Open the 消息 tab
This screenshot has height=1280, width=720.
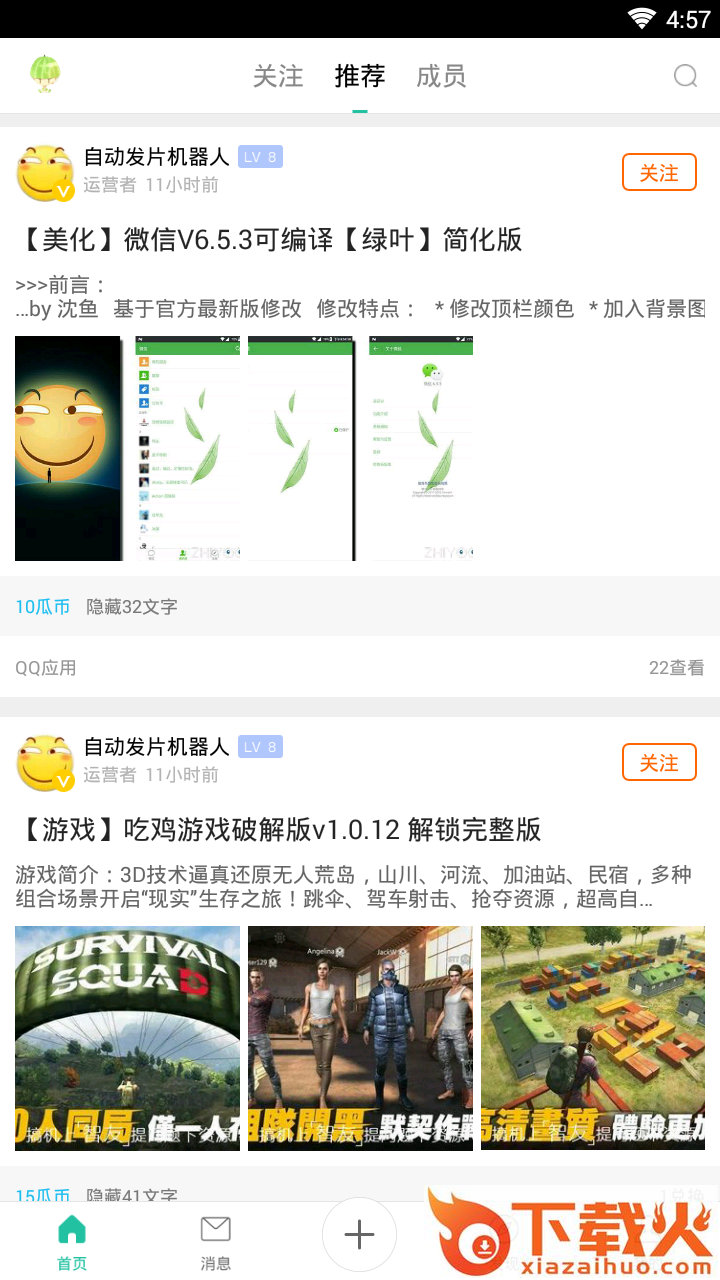(x=216, y=1243)
